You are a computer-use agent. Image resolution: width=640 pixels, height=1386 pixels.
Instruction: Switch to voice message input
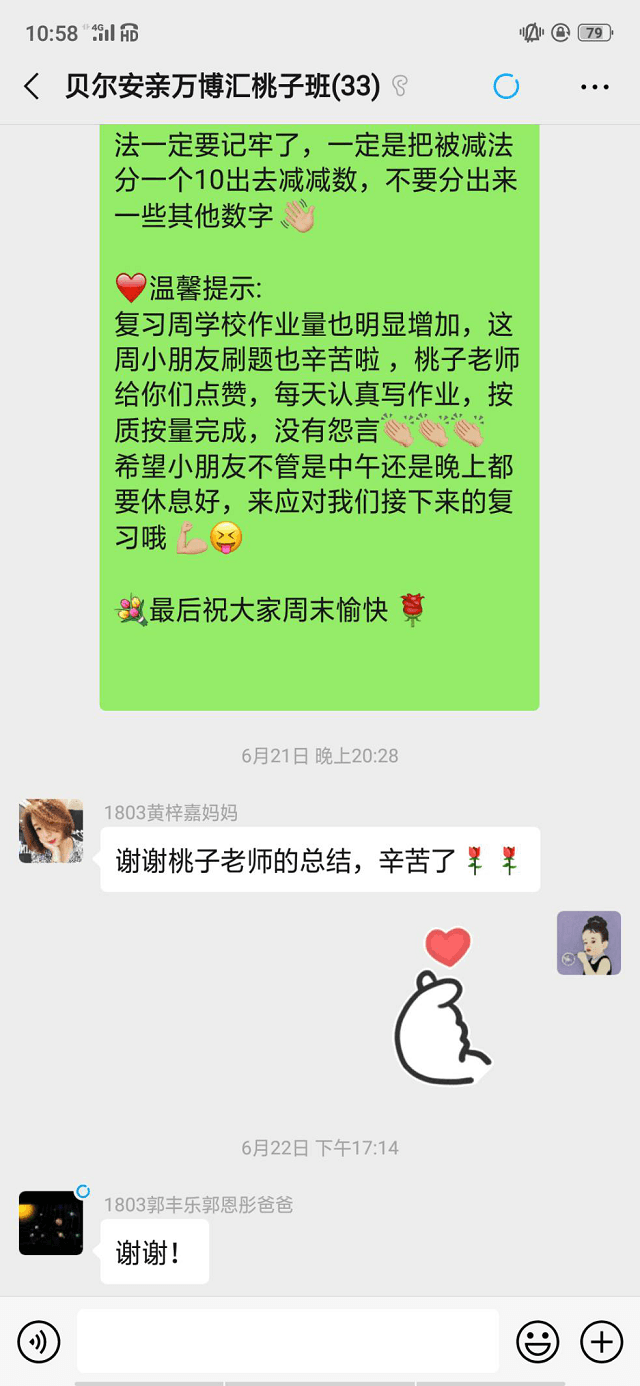(39, 1341)
